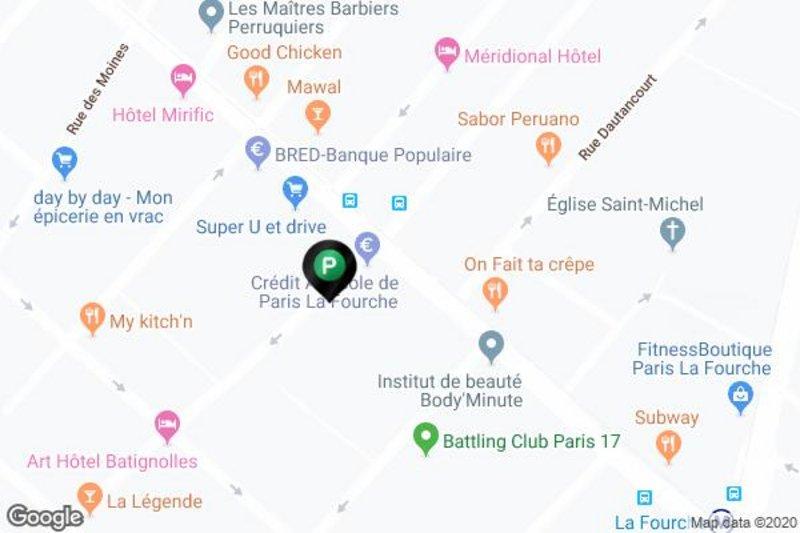The width and height of the screenshot is (800, 533).
Task: Open Art Hôtel Batignolles marker
Action: tap(167, 426)
